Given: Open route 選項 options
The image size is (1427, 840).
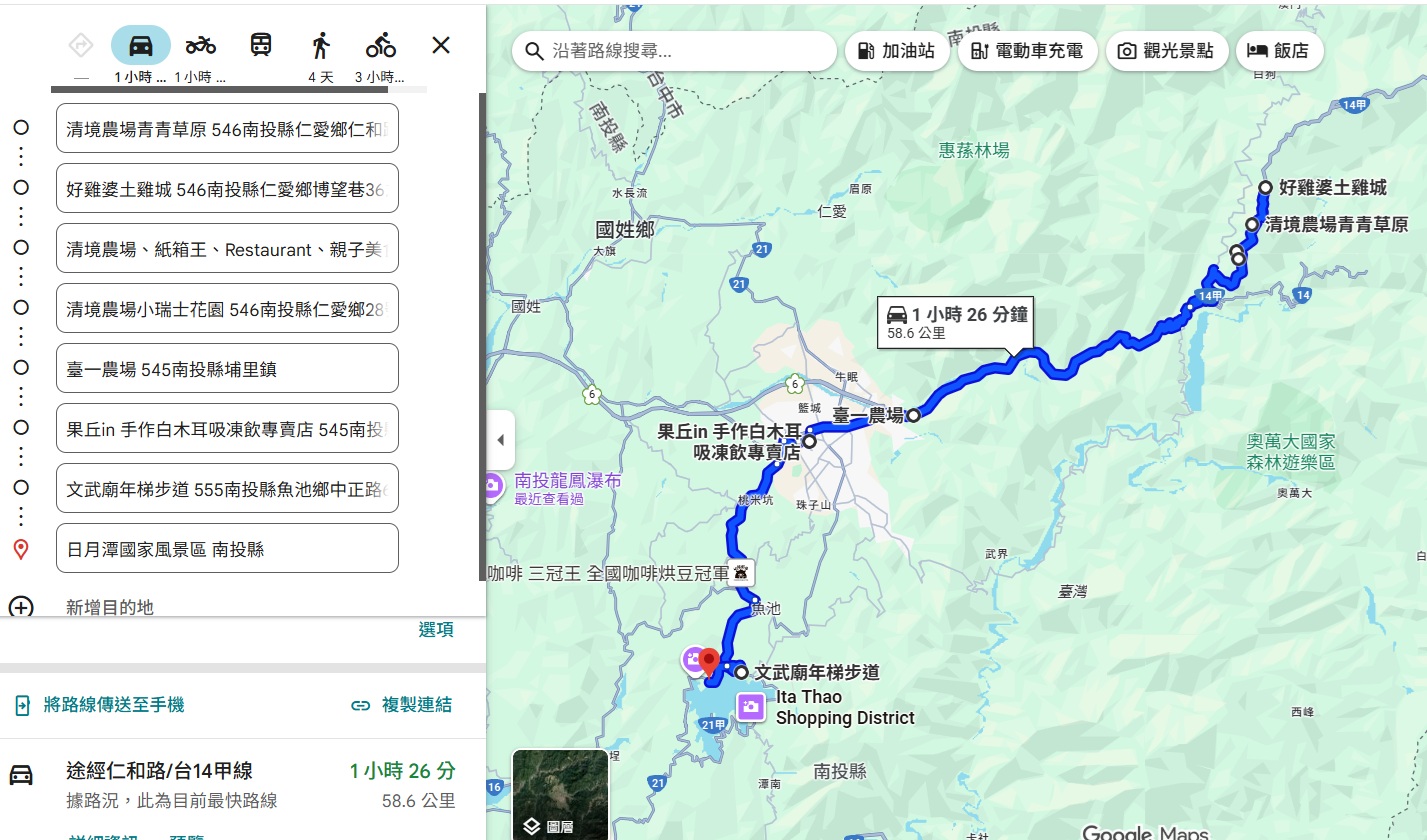Looking at the screenshot, I should [x=436, y=630].
